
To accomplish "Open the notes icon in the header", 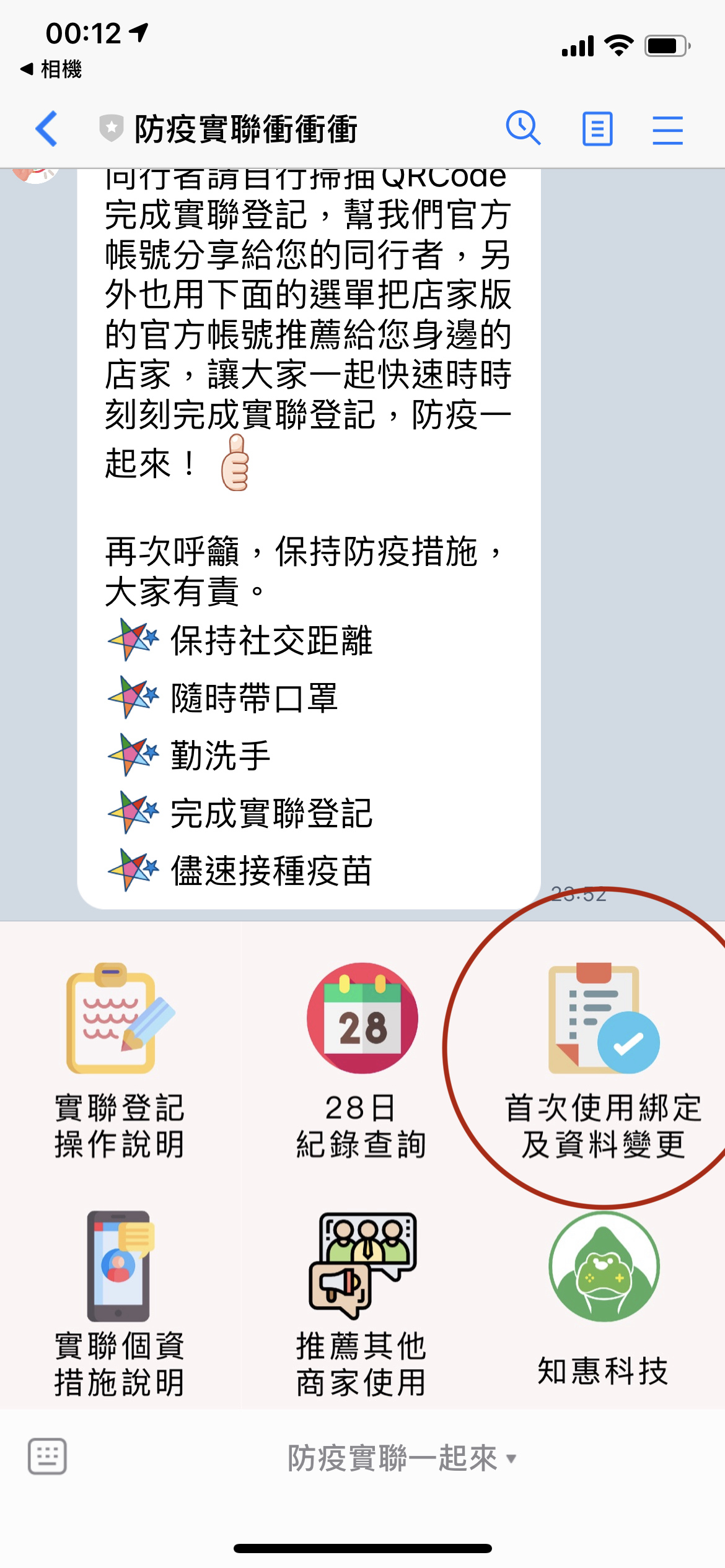I will [597, 129].
